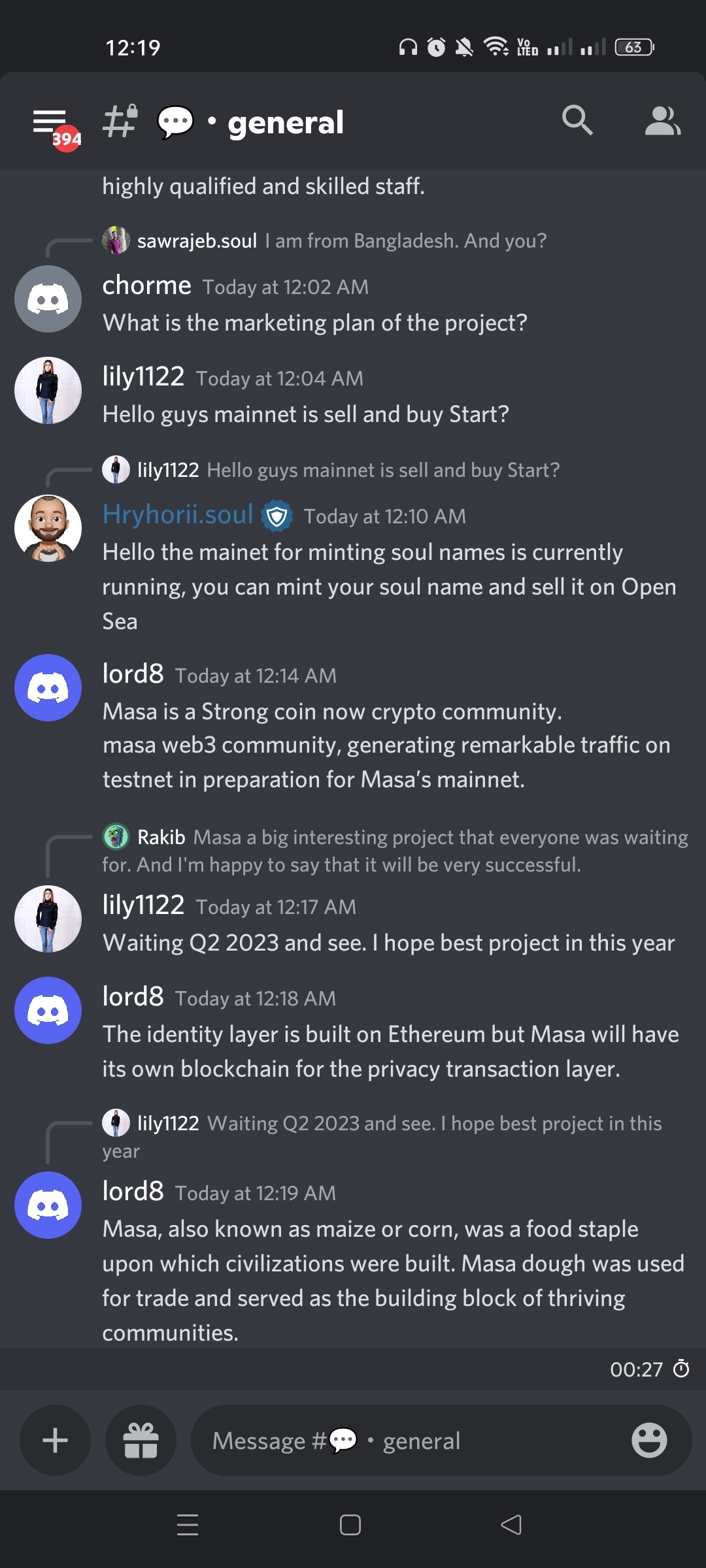View Hryhorii.soul's profile from username
Viewport: 706px width, 1568px height.
[178, 515]
